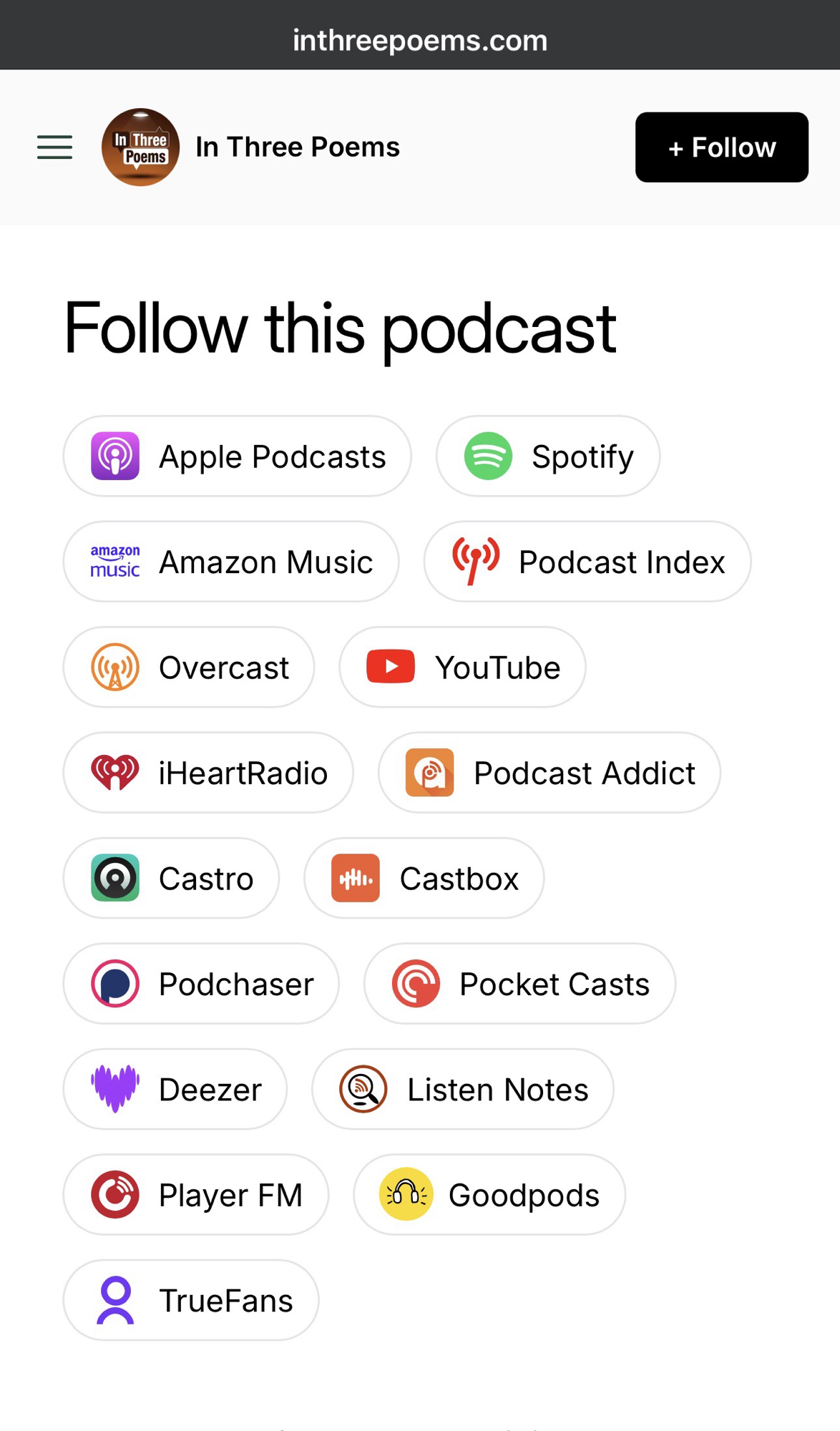Tap the + Follow button

point(721,147)
